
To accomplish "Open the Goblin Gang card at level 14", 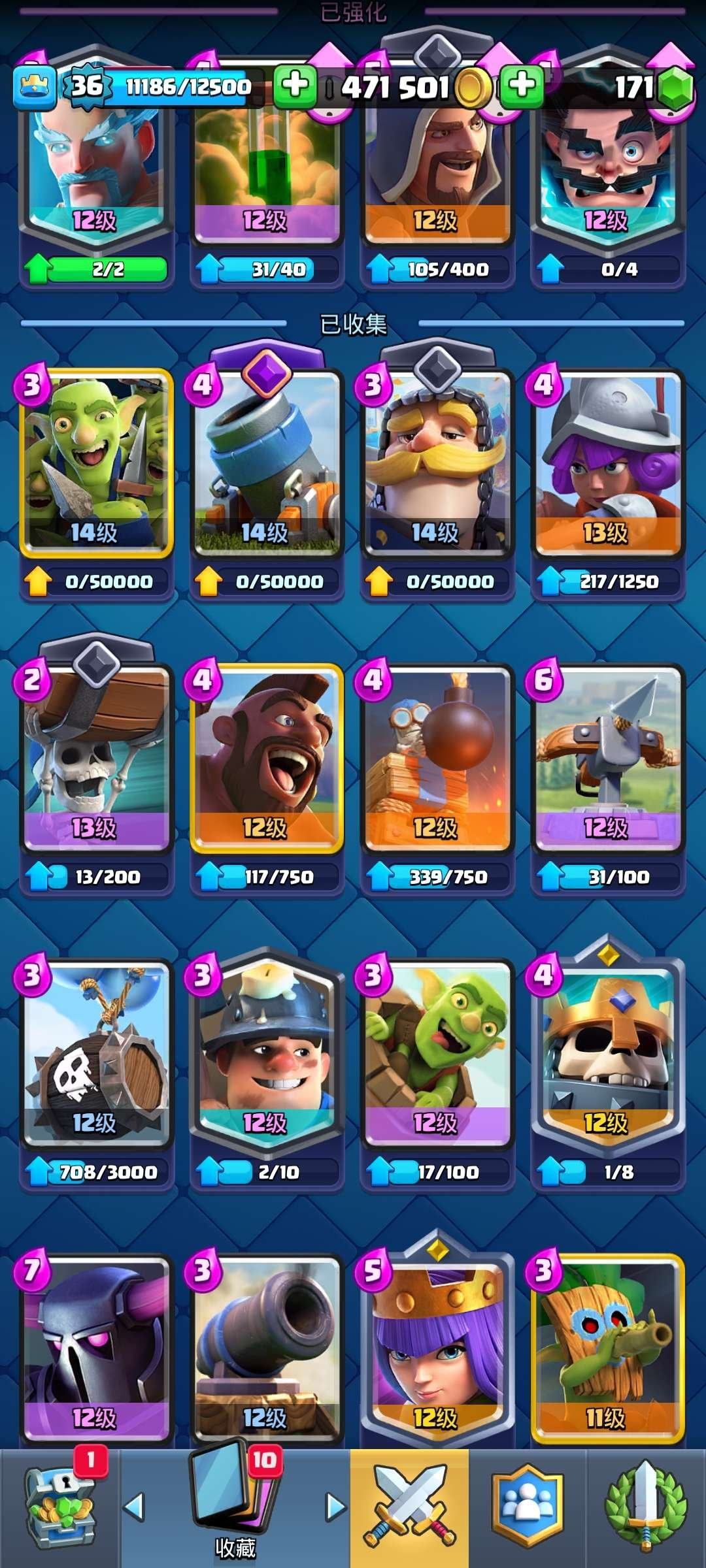I will tap(96, 464).
